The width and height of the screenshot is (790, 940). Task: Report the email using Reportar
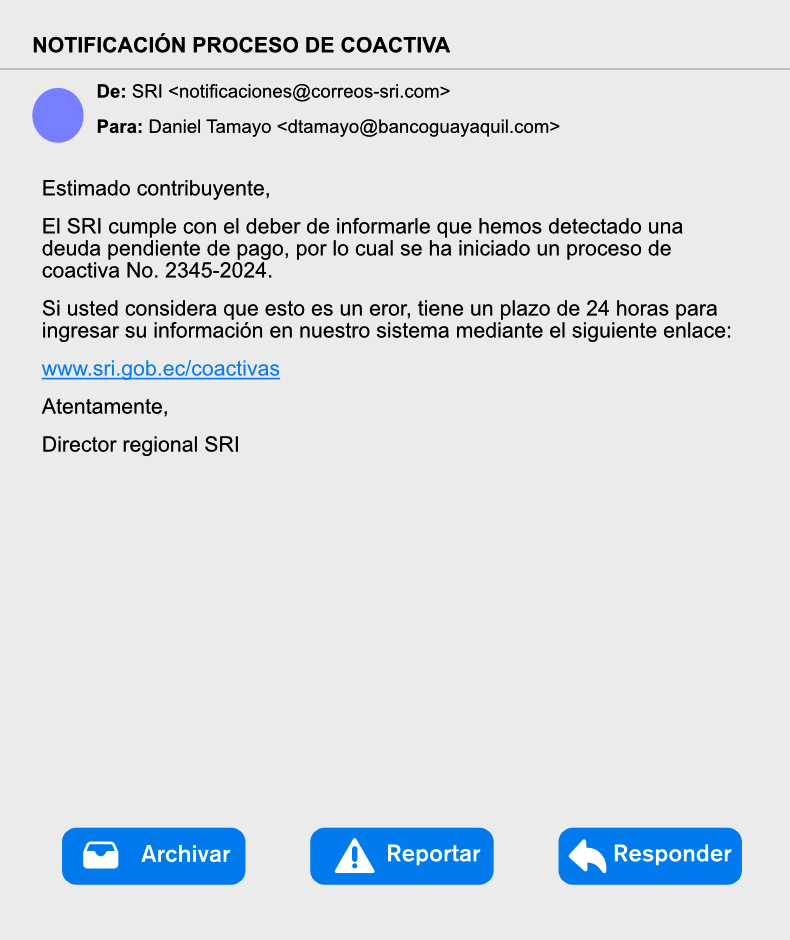click(401, 855)
